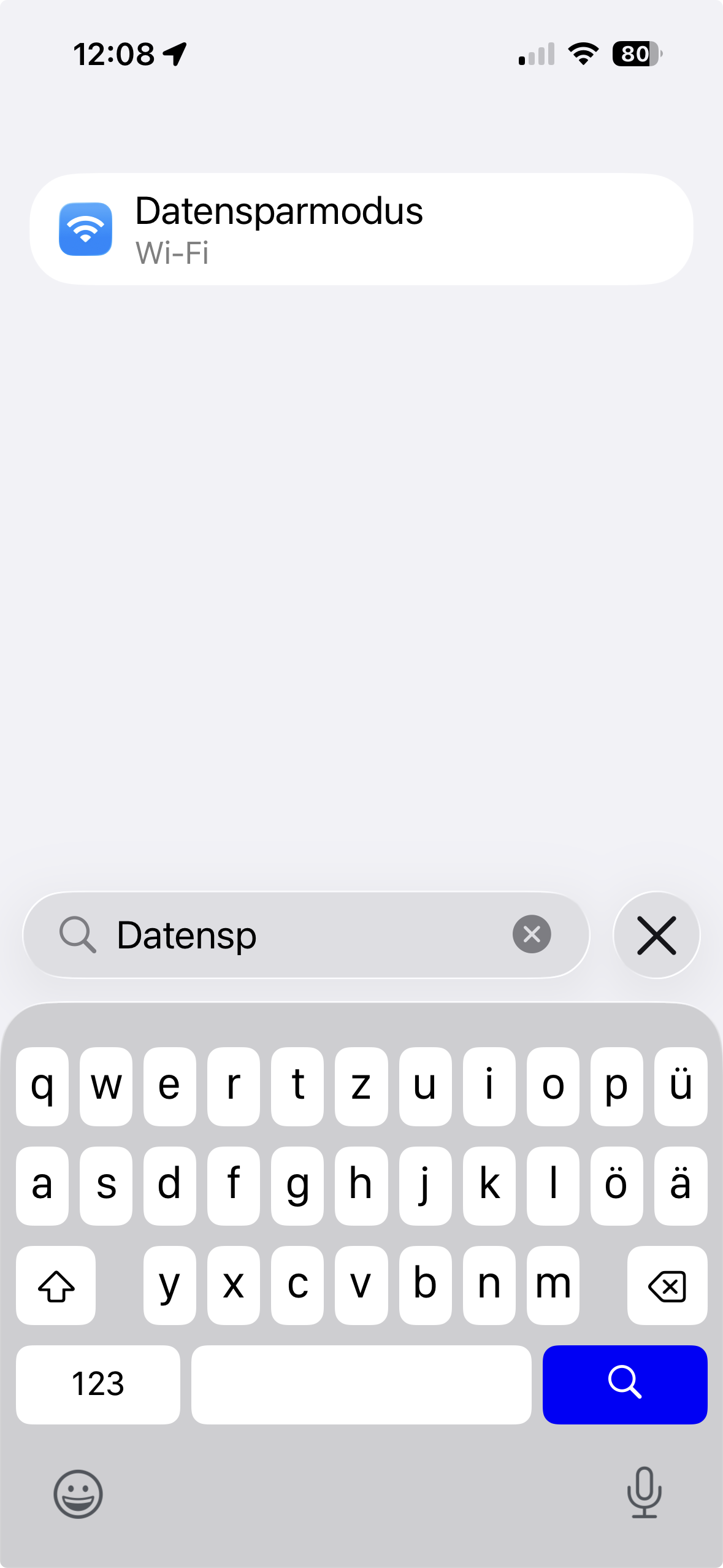Hit the blue search key
723x1568 pixels.
(x=624, y=1384)
